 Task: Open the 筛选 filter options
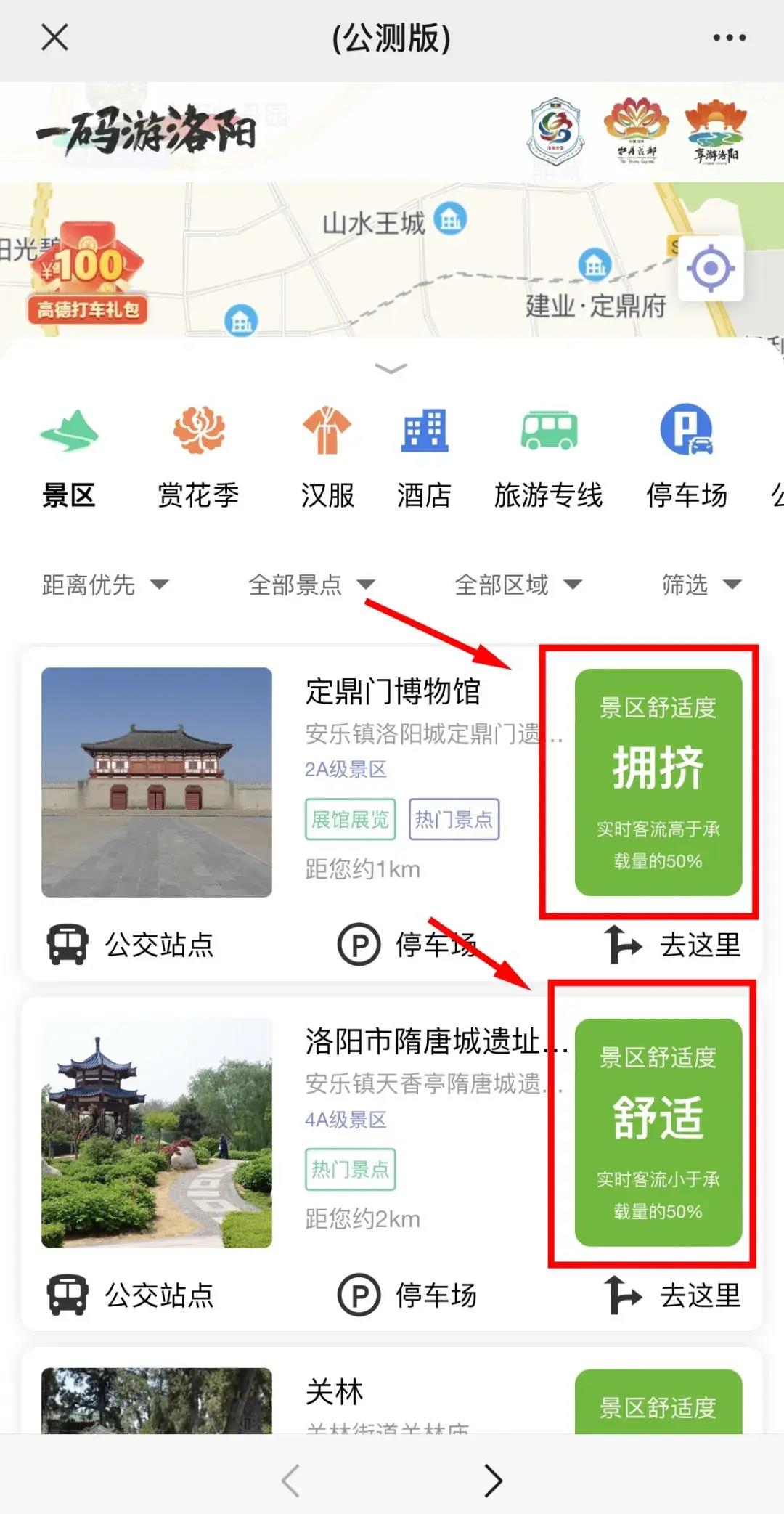(x=701, y=585)
